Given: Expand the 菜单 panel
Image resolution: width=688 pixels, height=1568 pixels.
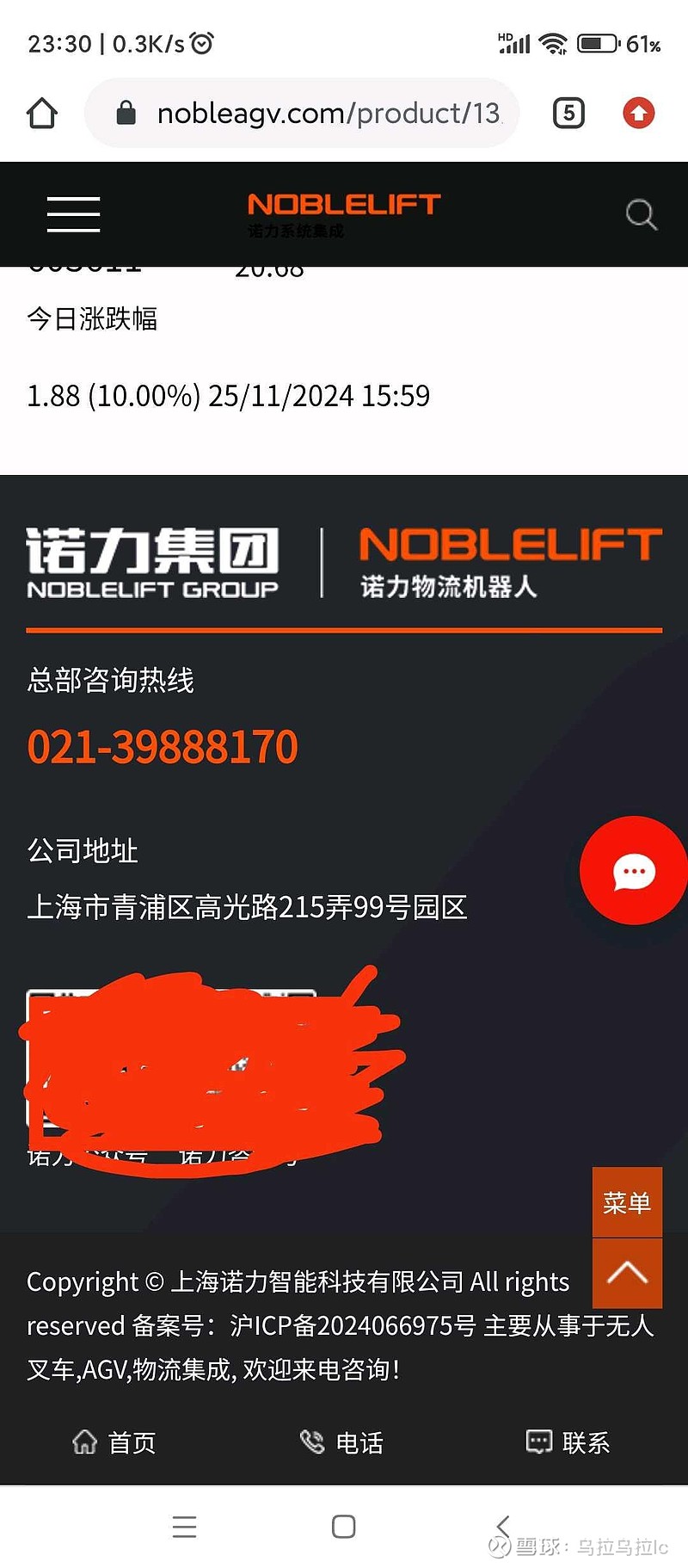Looking at the screenshot, I should tap(627, 1202).
